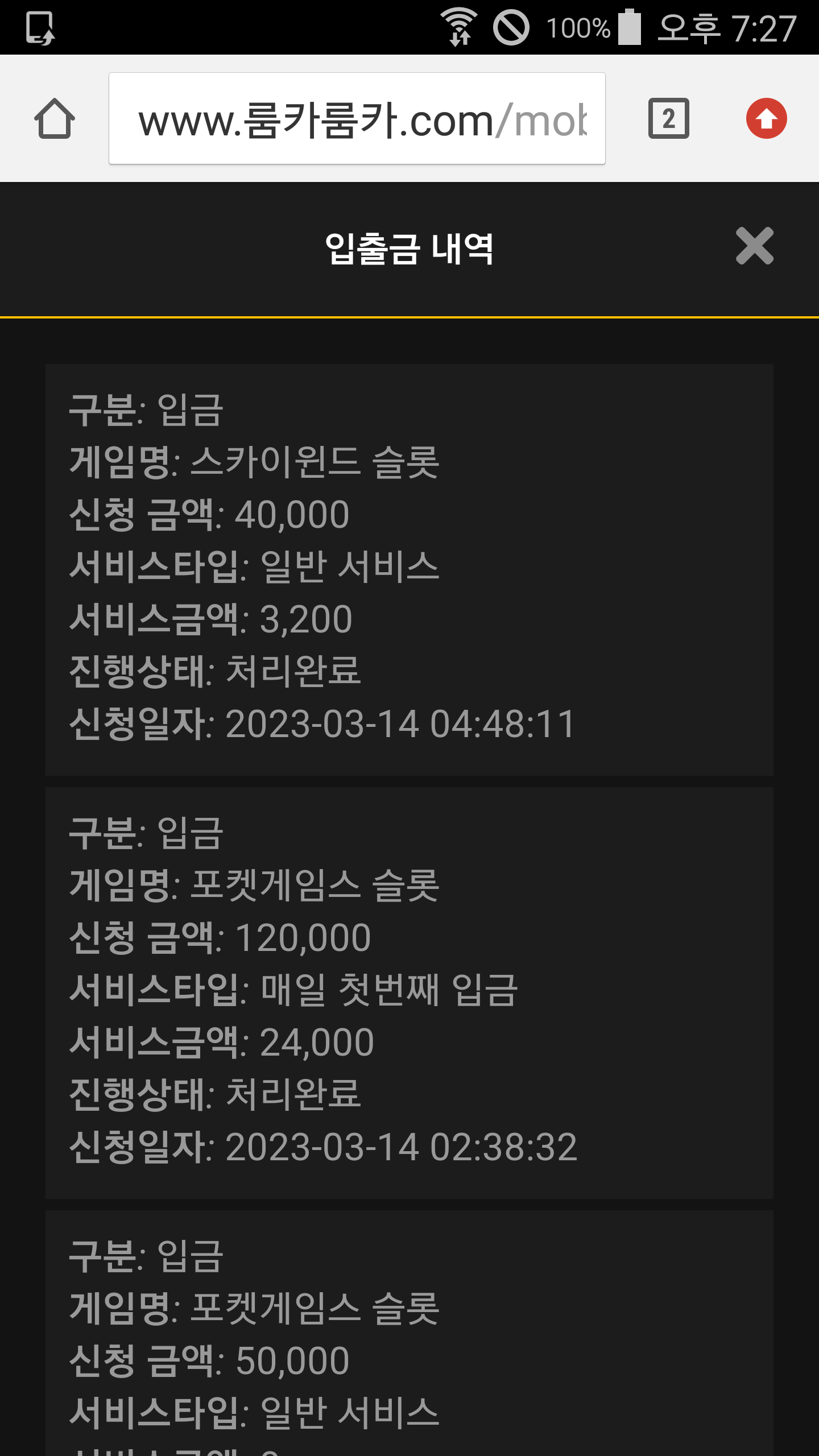Tap the red upload arrow icon
This screenshot has width=819, height=1456.
tap(767, 118)
